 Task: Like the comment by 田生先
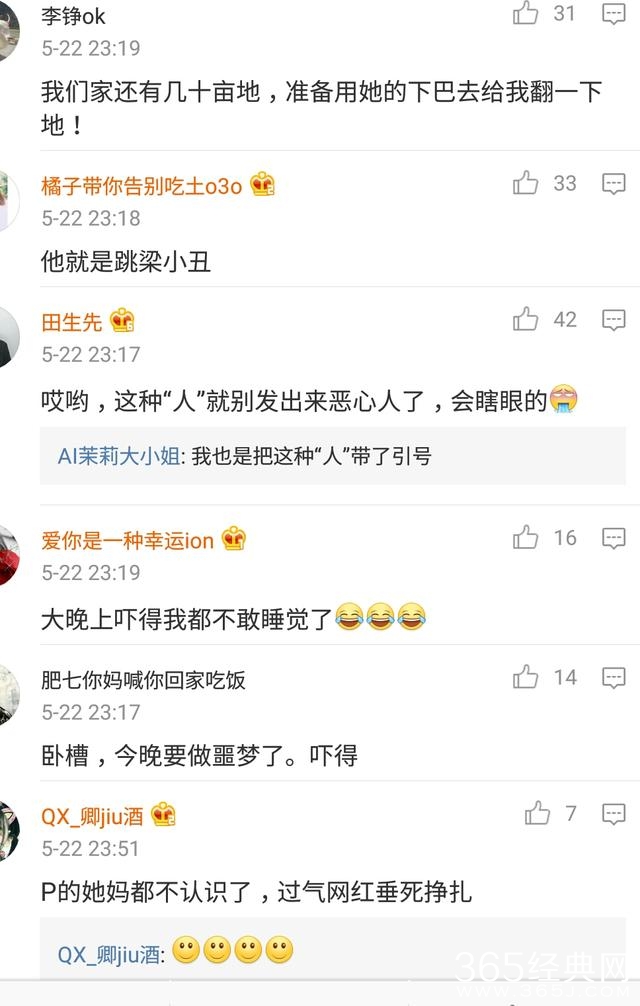[x=526, y=320]
